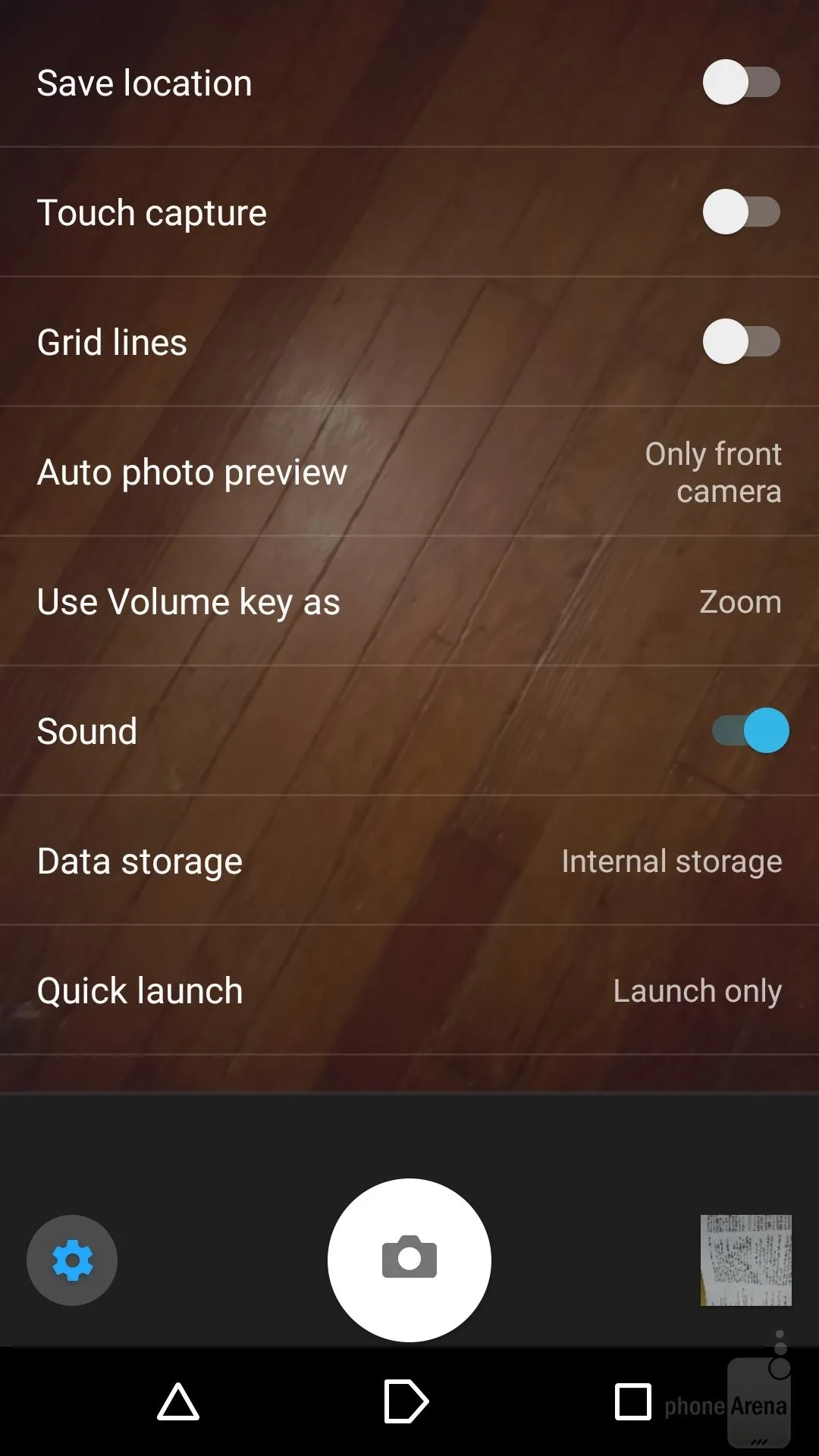Change the Use Volume key as setting

(x=409, y=601)
